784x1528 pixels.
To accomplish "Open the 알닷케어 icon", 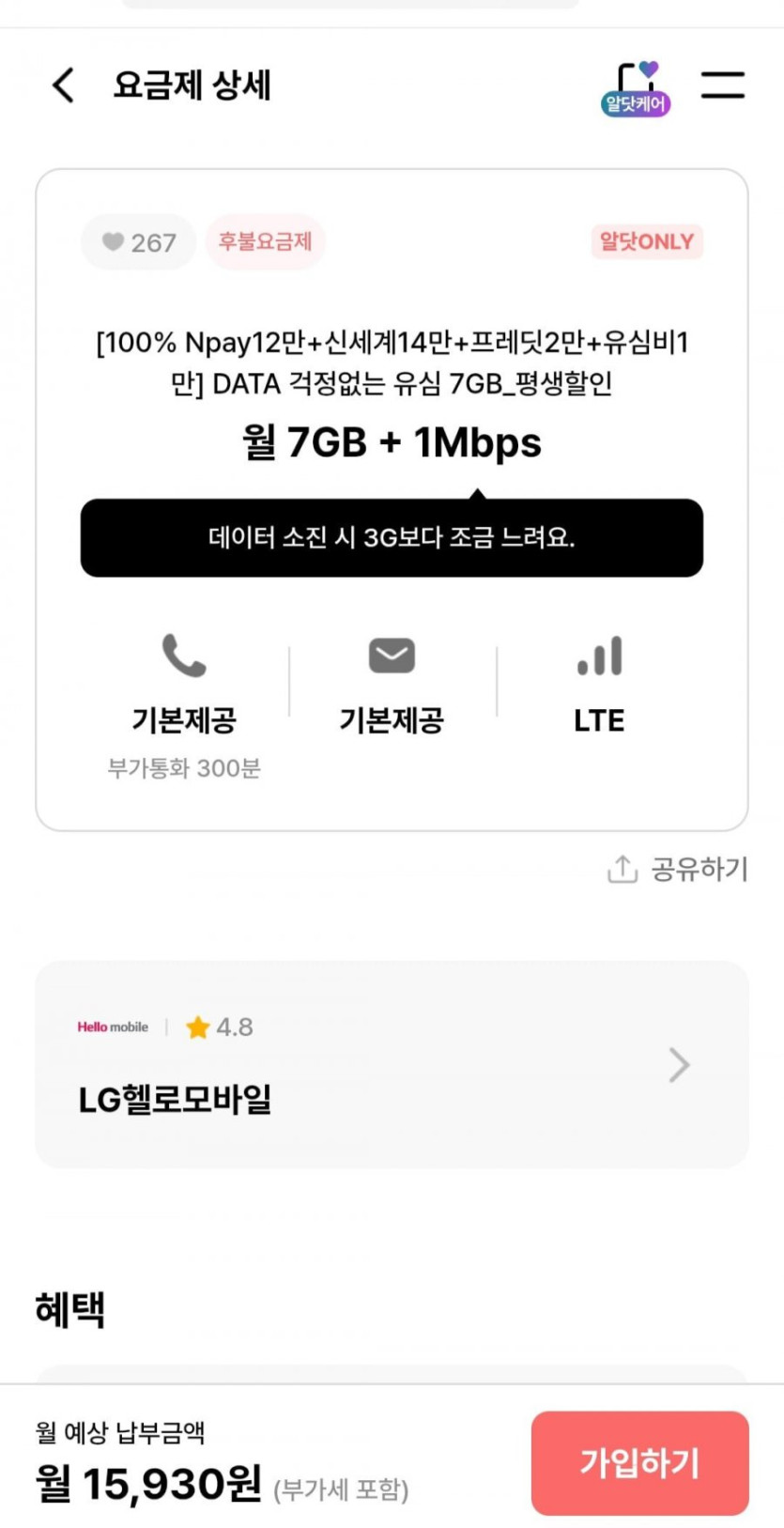I will pos(636,89).
